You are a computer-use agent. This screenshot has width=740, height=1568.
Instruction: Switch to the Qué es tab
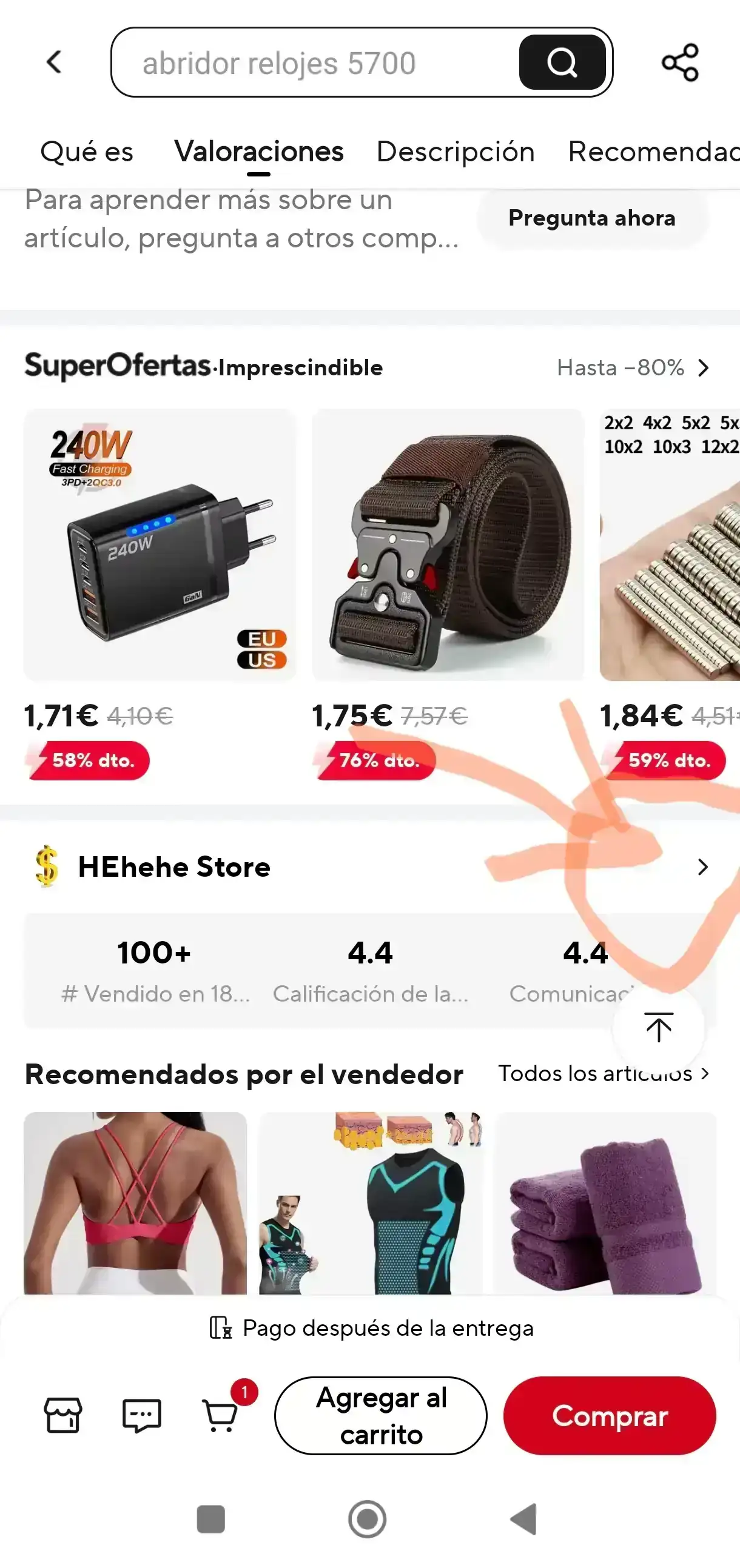(x=87, y=152)
